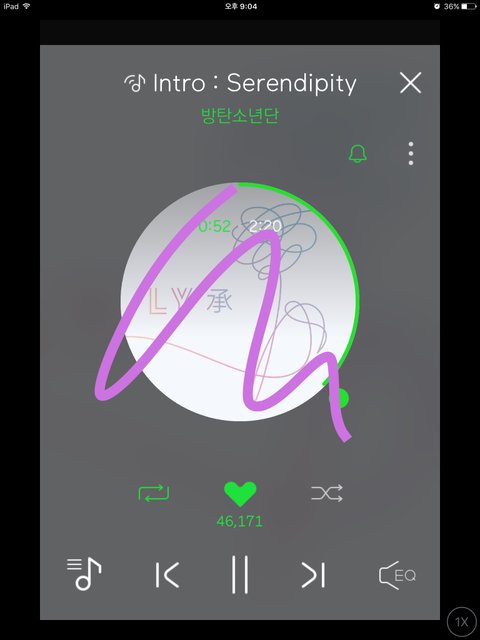The height and width of the screenshot is (640, 480).
Task: Open the playlist queue
Action: coord(84,574)
